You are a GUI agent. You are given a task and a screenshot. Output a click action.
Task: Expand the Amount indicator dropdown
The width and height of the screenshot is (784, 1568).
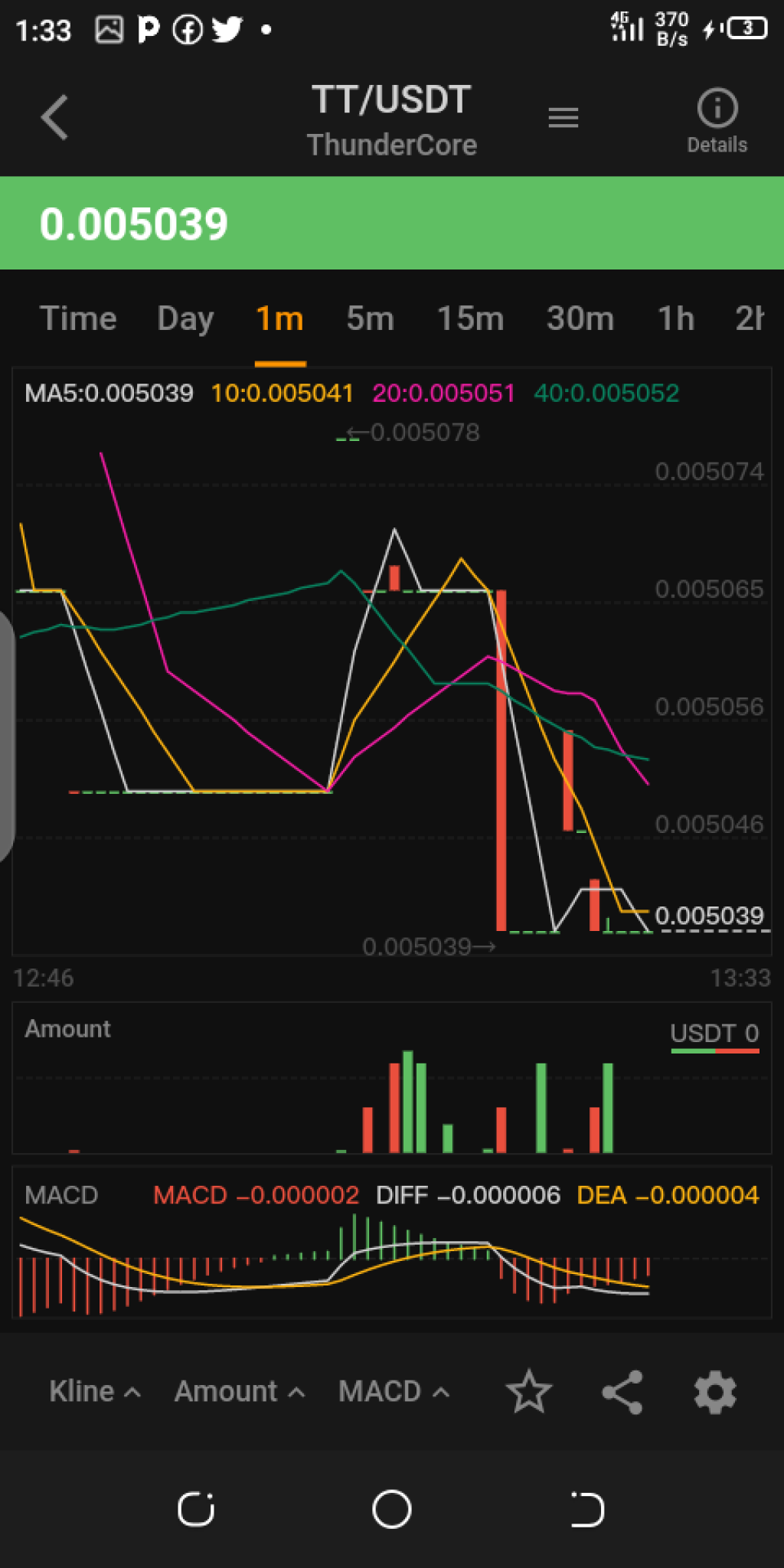click(x=239, y=1391)
